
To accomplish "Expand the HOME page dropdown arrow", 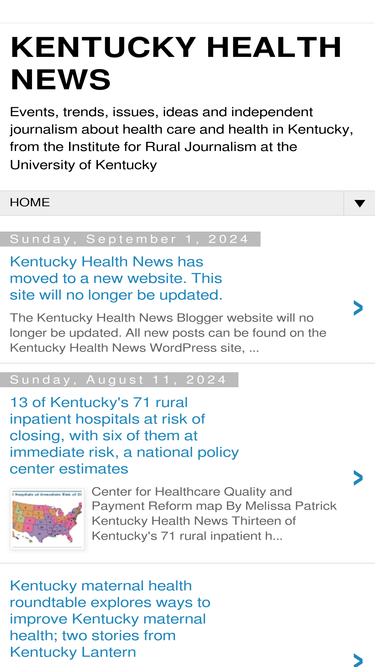I will tap(359, 203).
